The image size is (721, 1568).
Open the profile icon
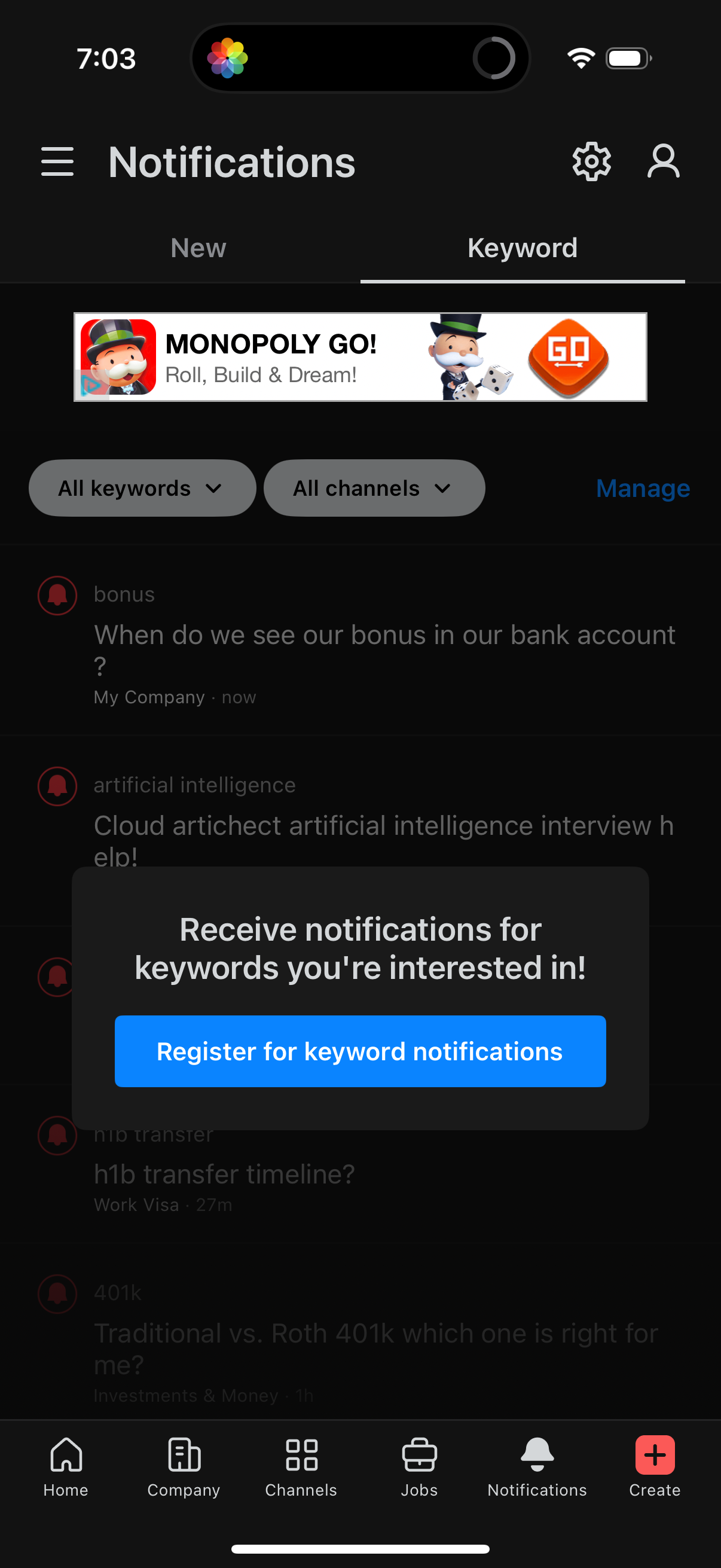click(x=662, y=160)
